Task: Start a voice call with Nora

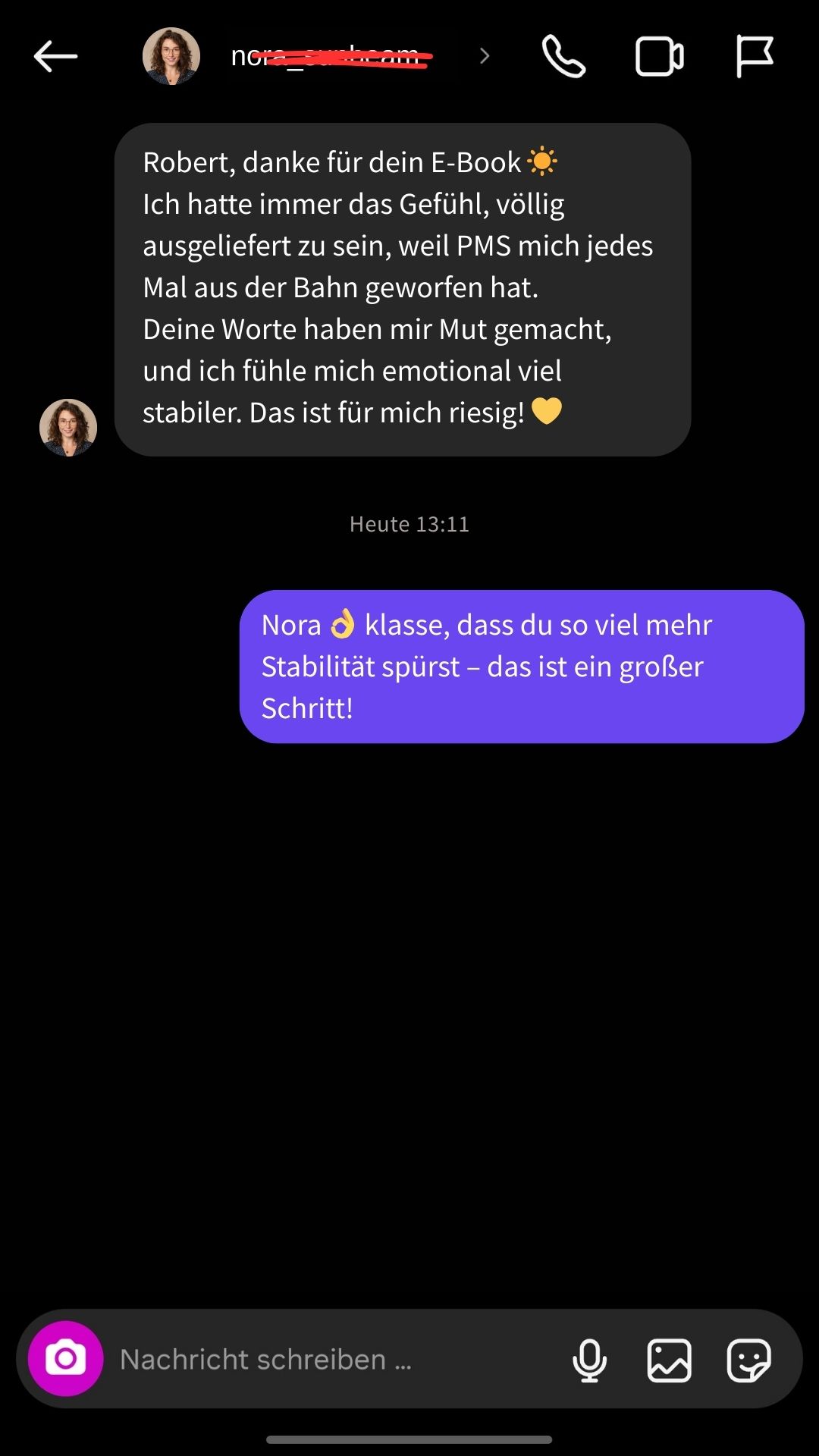Action: (562, 55)
